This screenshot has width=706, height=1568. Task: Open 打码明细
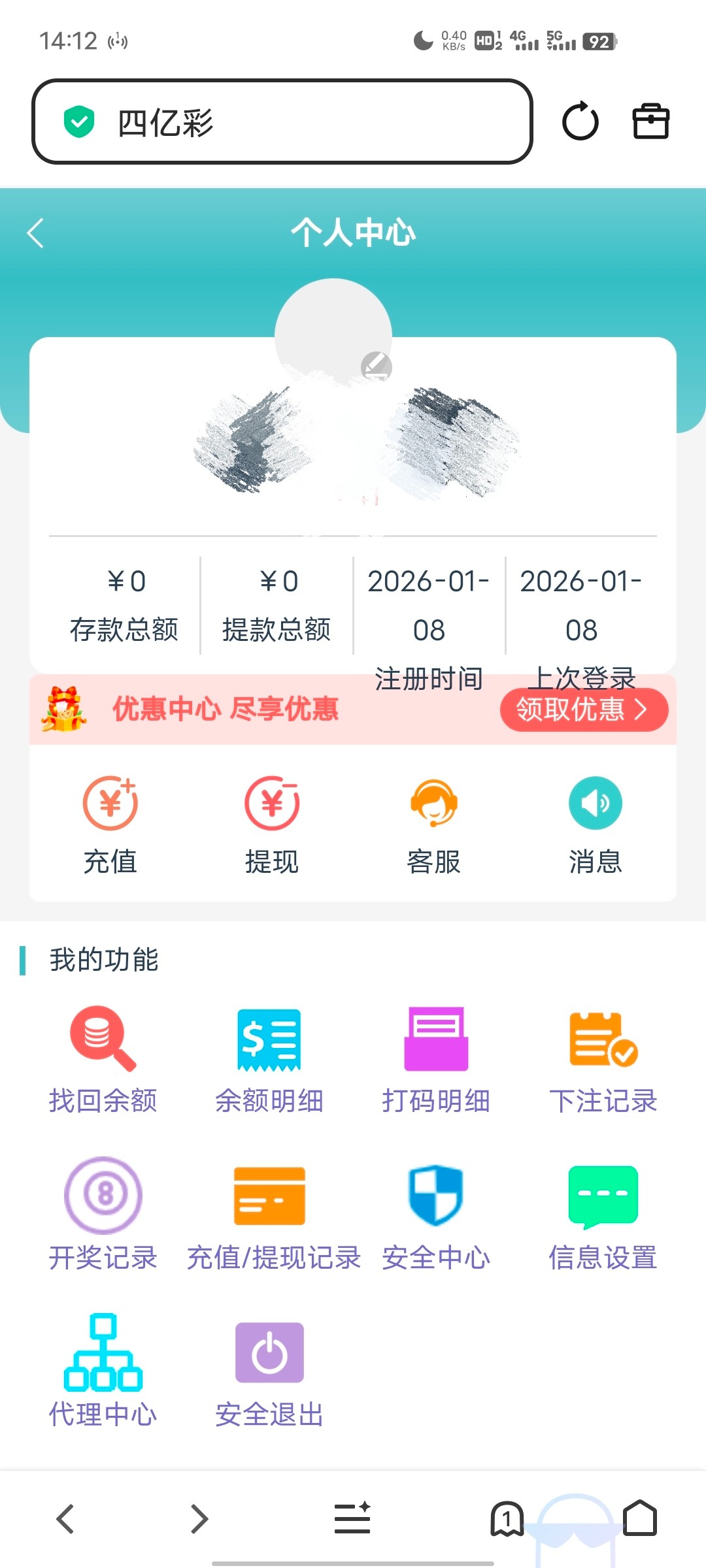pos(436,1060)
